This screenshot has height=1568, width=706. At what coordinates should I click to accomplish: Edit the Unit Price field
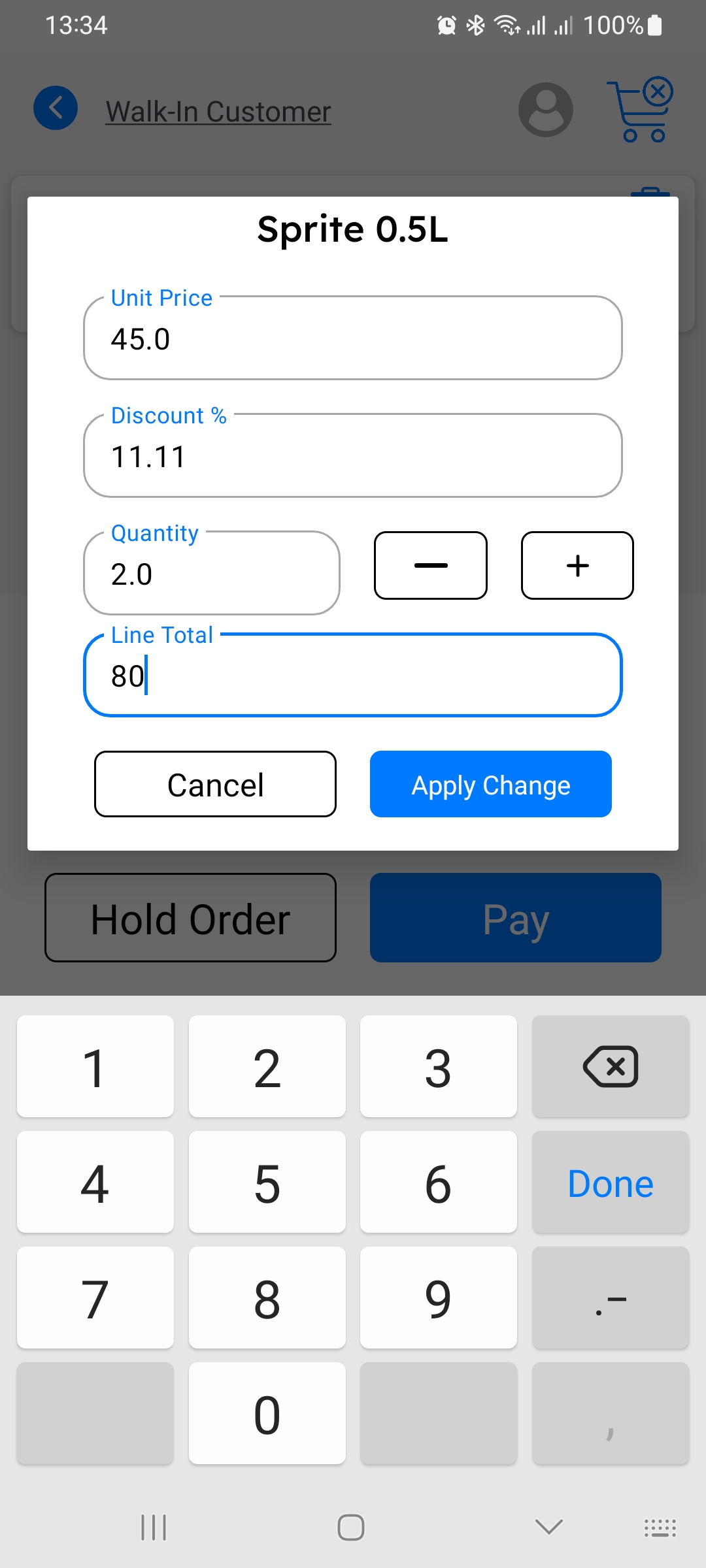353,338
